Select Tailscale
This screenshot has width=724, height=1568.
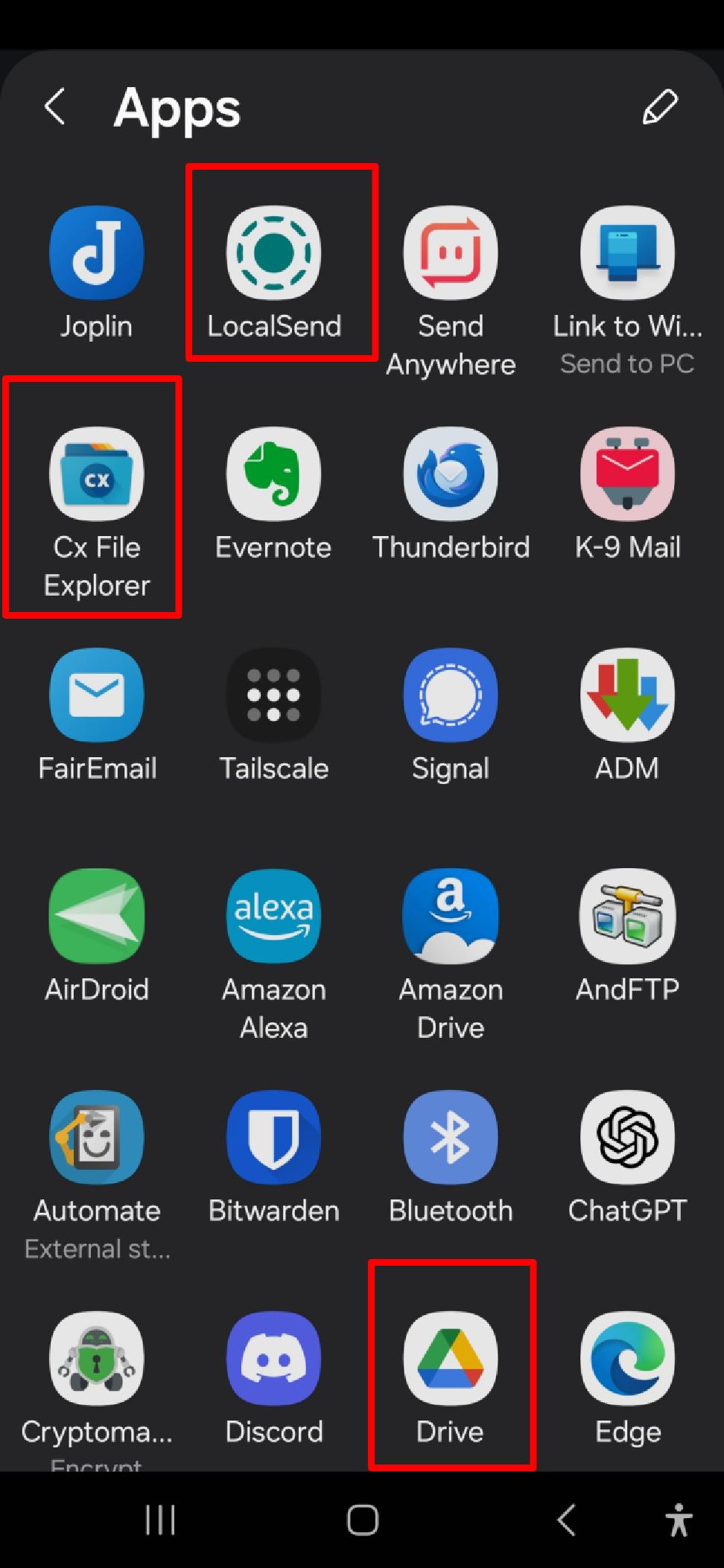(273, 716)
